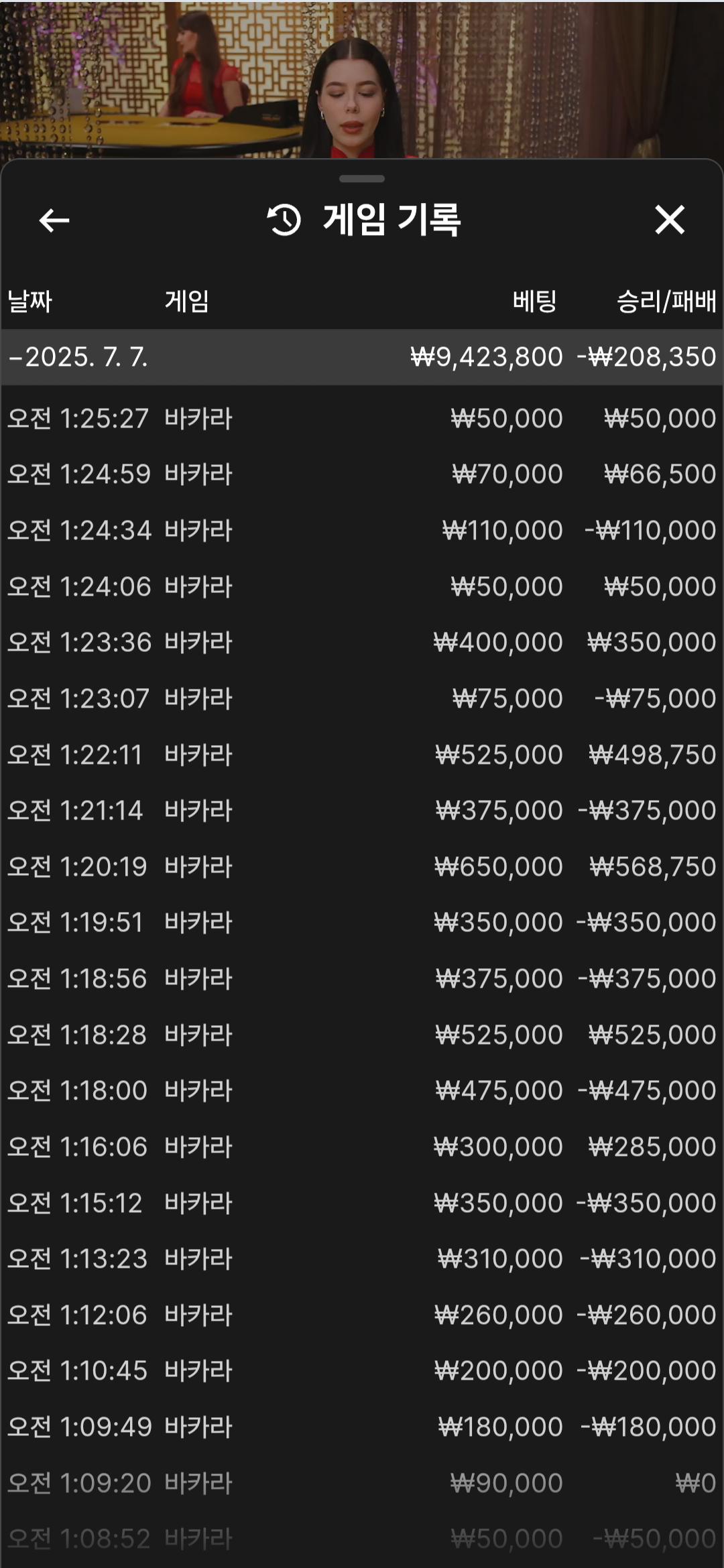Open the 오전 1:25:27 바카라 record
The width and height of the screenshot is (724, 1568).
(x=362, y=418)
